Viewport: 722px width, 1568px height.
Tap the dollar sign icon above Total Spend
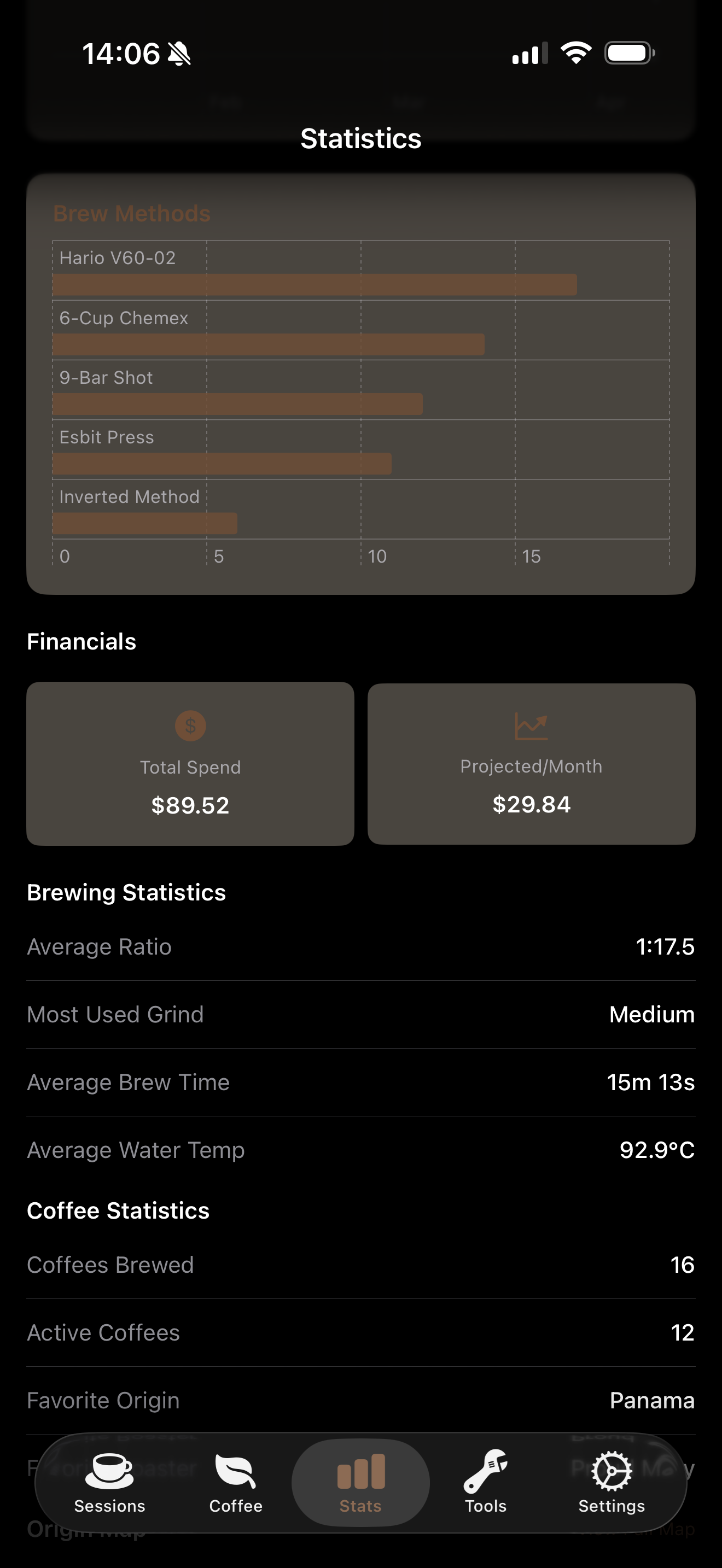[x=190, y=727]
